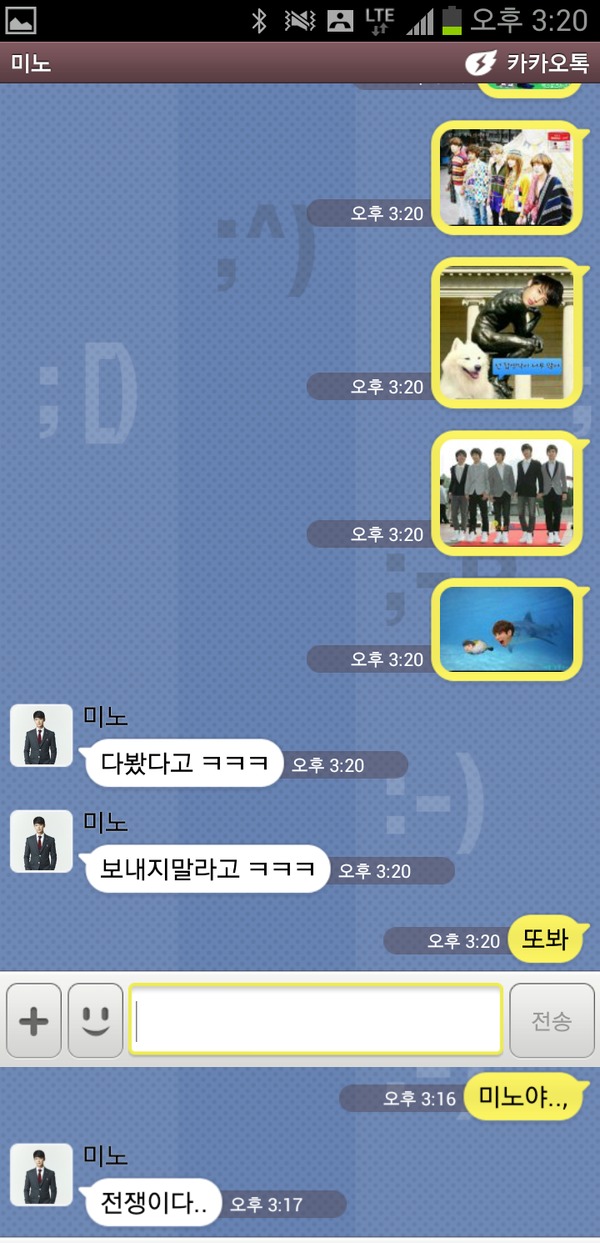View 미노's avatar beside 전쟁이다..

(x=41, y=1174)
